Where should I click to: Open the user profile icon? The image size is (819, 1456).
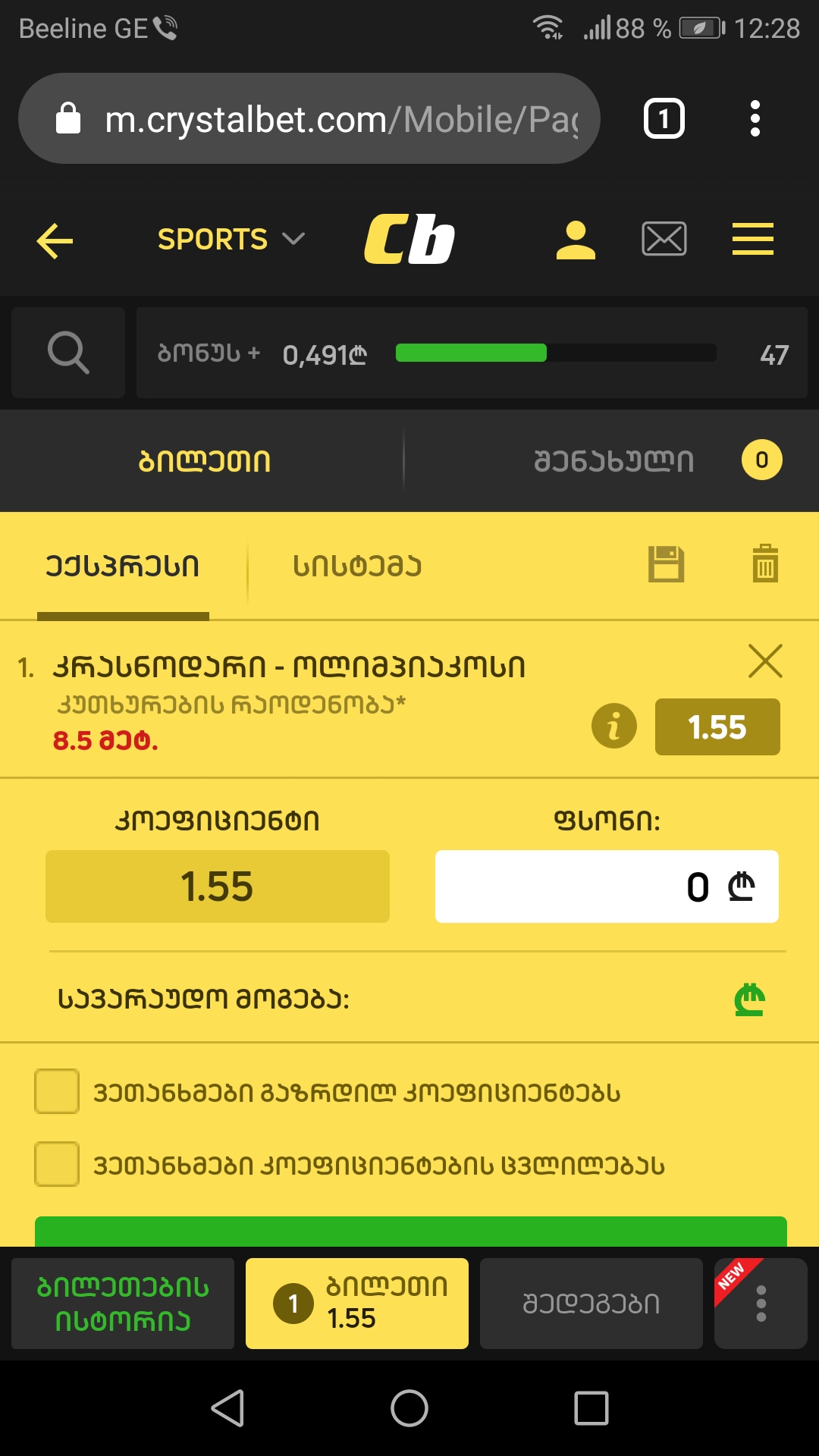[x=576, y=239]
